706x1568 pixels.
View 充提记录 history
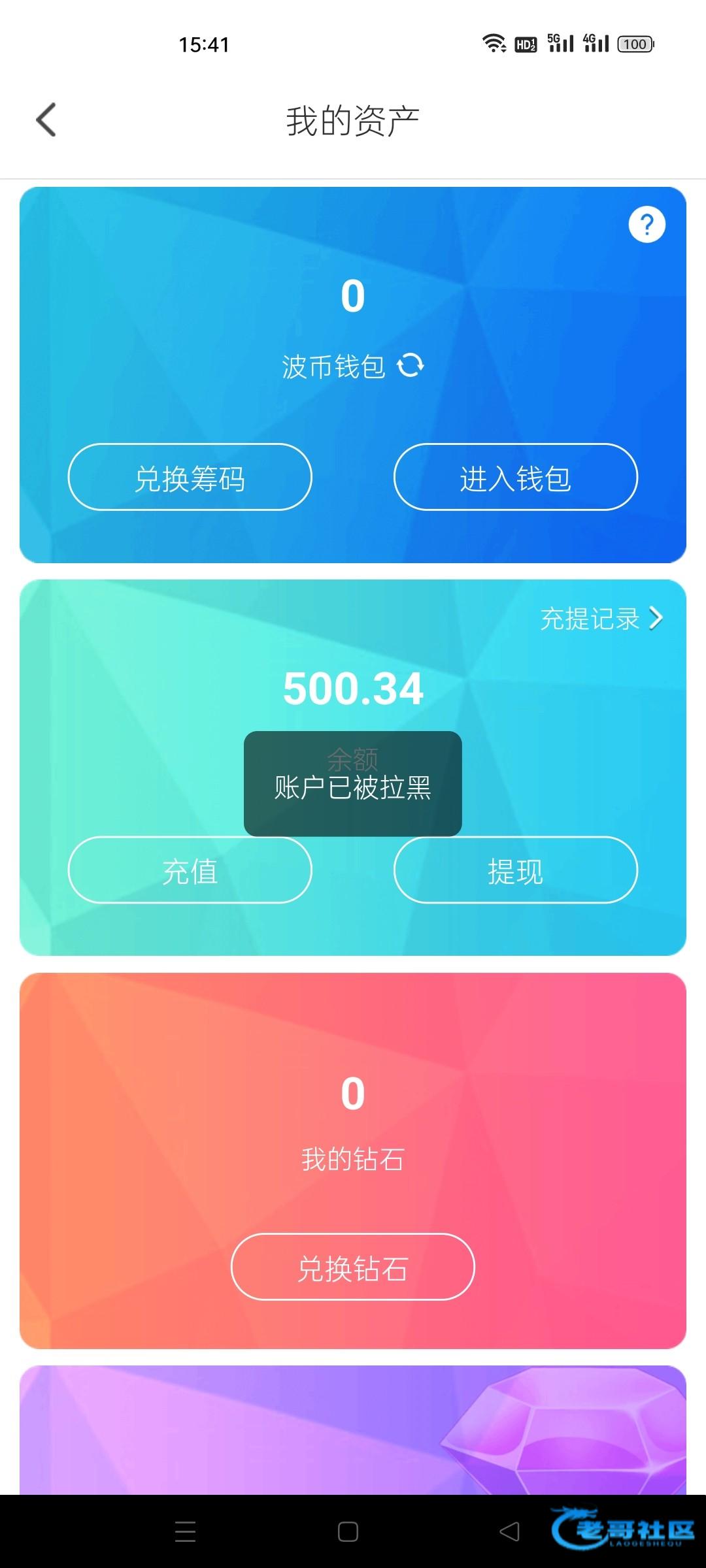(x=601, y=618)
